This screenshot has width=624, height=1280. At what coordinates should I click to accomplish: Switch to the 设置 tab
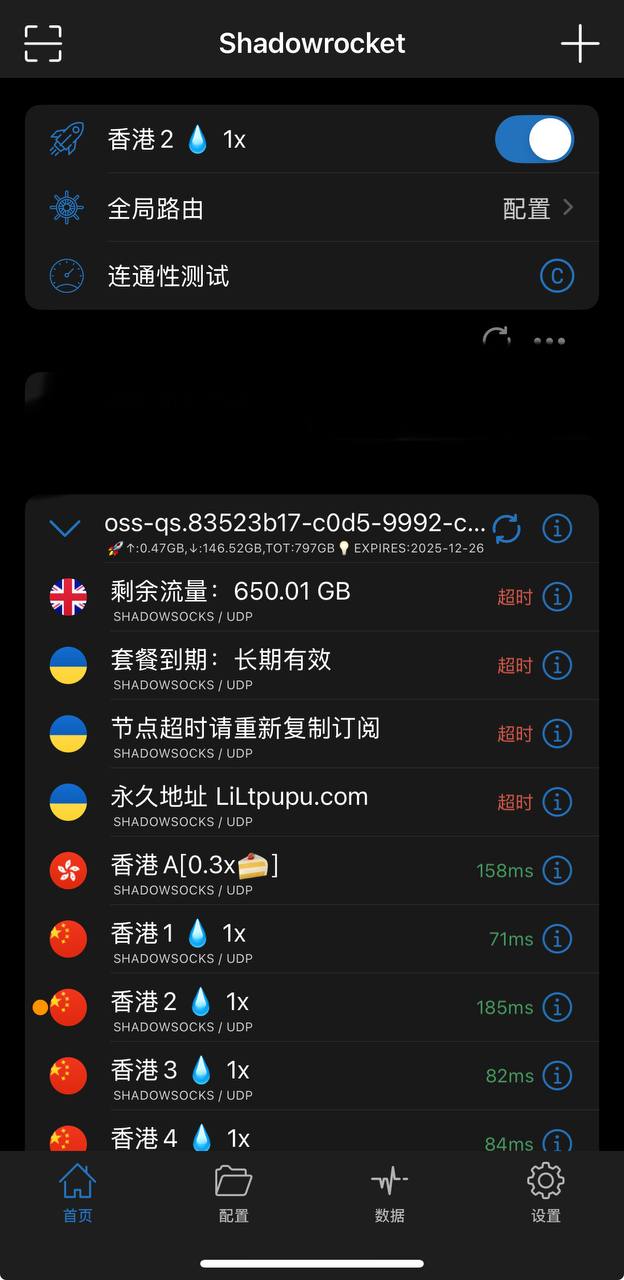coord(545,1194)
